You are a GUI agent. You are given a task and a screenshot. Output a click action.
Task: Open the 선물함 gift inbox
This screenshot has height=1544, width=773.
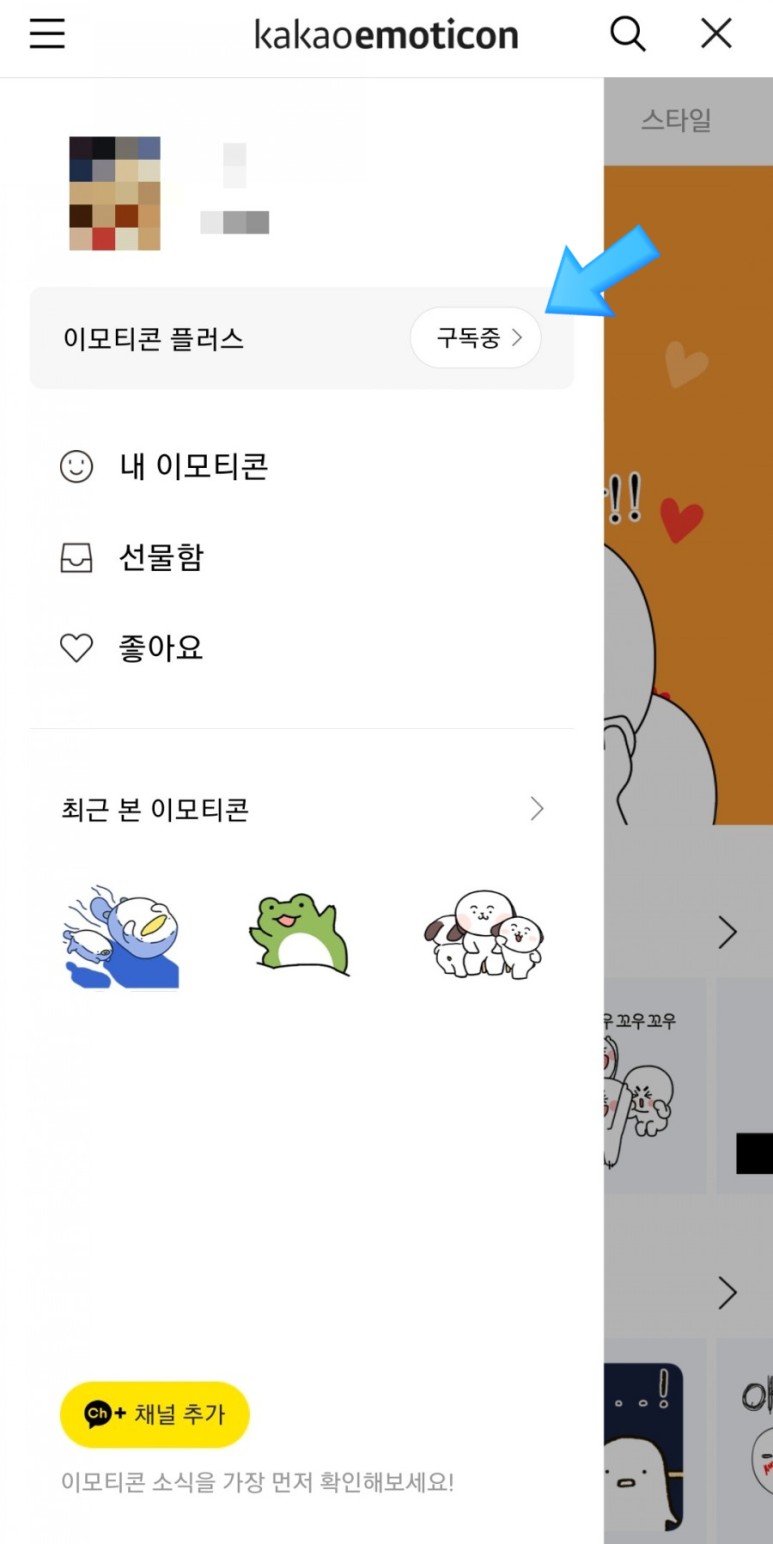point(160,557)
